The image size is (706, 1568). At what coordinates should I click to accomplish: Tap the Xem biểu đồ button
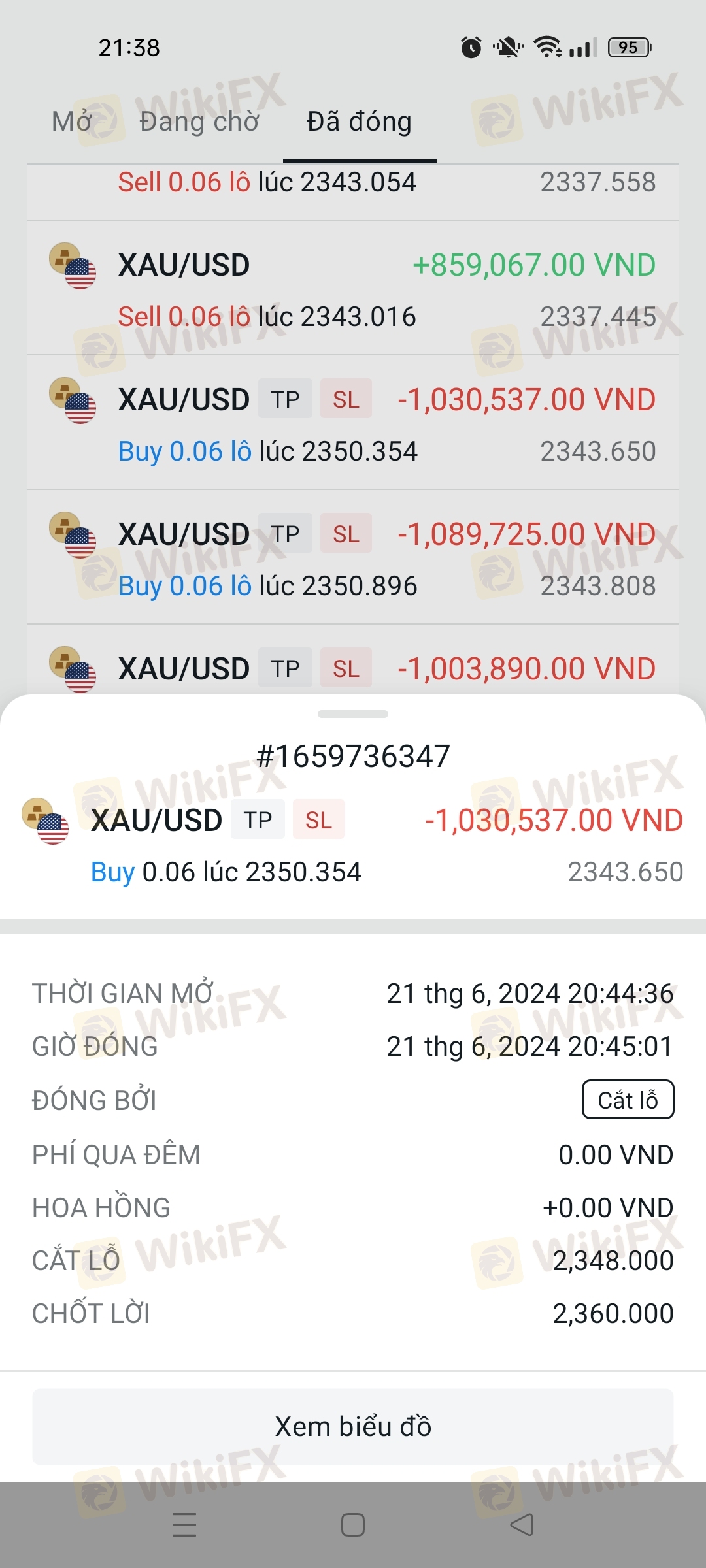click(353, 1426)
